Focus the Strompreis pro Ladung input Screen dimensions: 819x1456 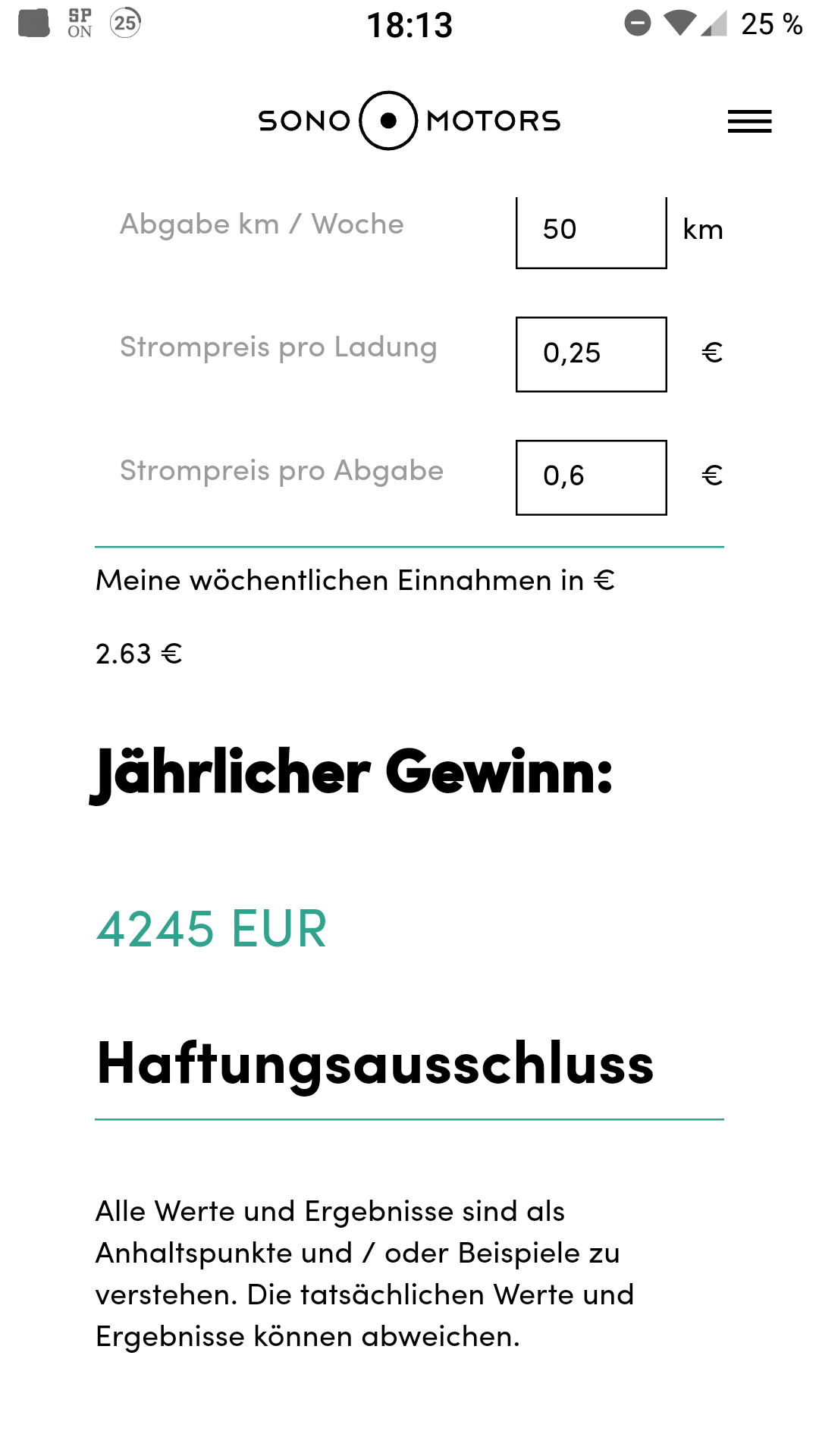point(591,354)
